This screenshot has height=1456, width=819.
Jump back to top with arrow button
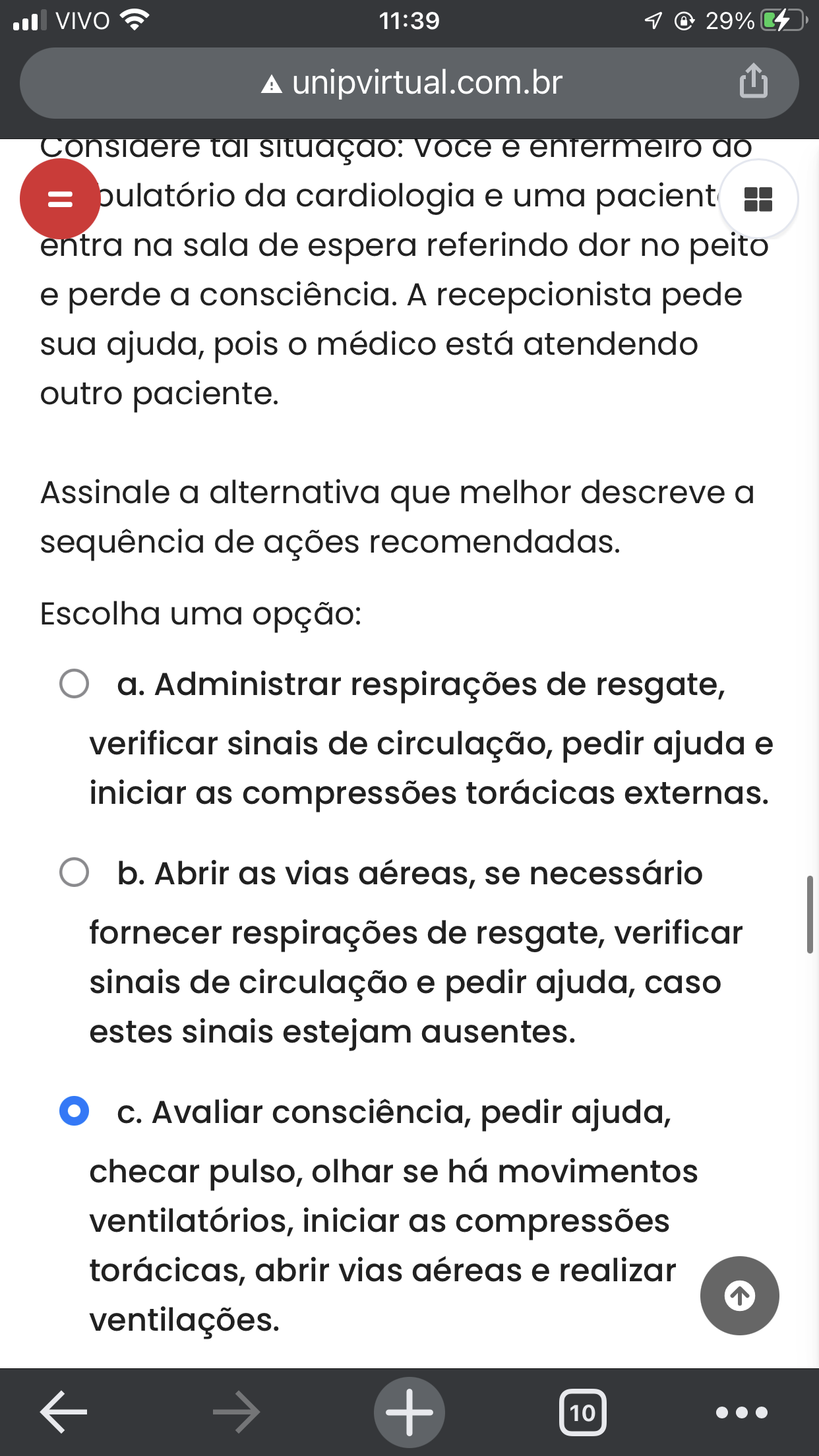[x=740, y=1296]
